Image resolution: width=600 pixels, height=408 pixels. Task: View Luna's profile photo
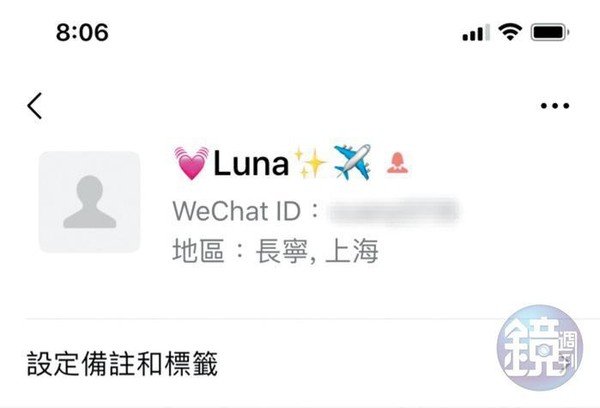click(x=90, y=201)
